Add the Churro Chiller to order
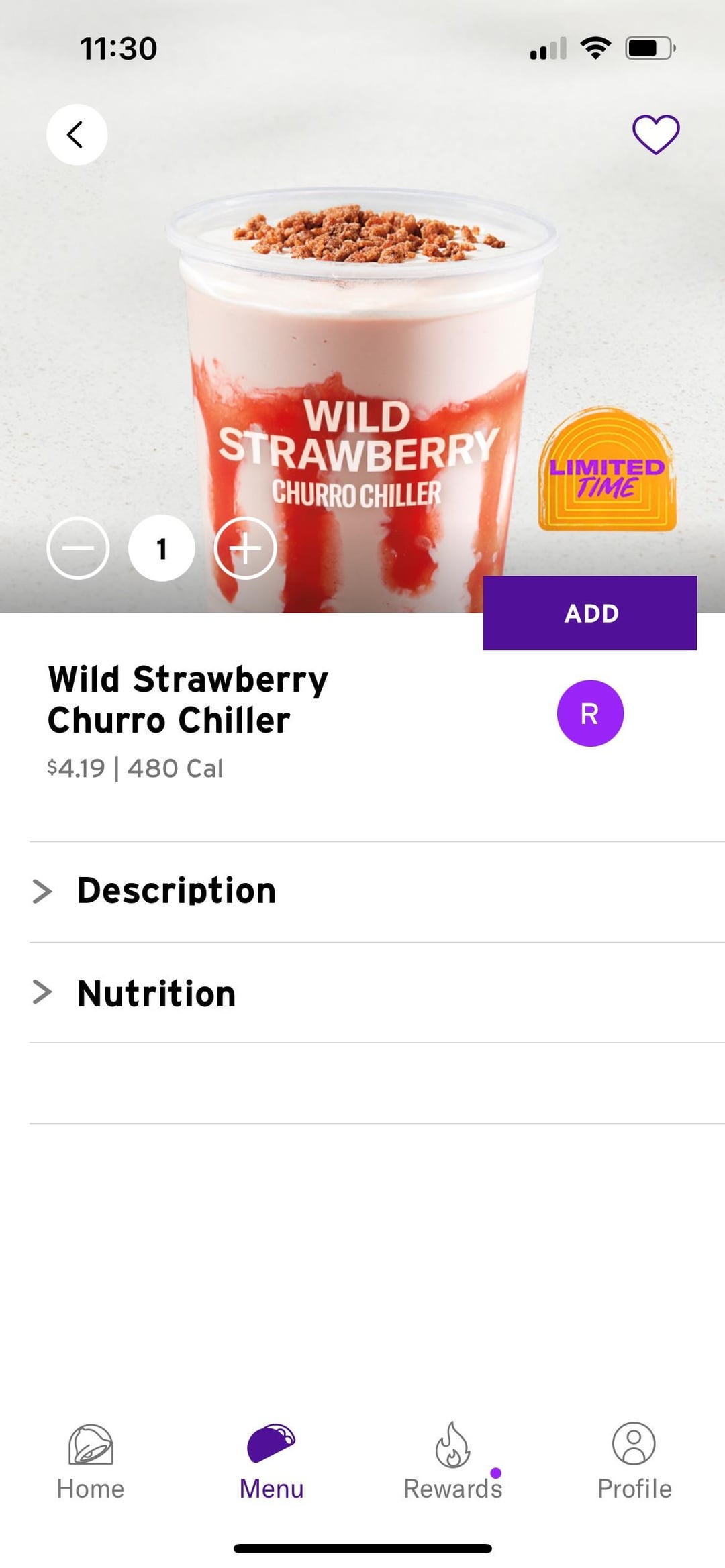The width and height of the screenshot is (725, 1568). [x=589, y=613]
